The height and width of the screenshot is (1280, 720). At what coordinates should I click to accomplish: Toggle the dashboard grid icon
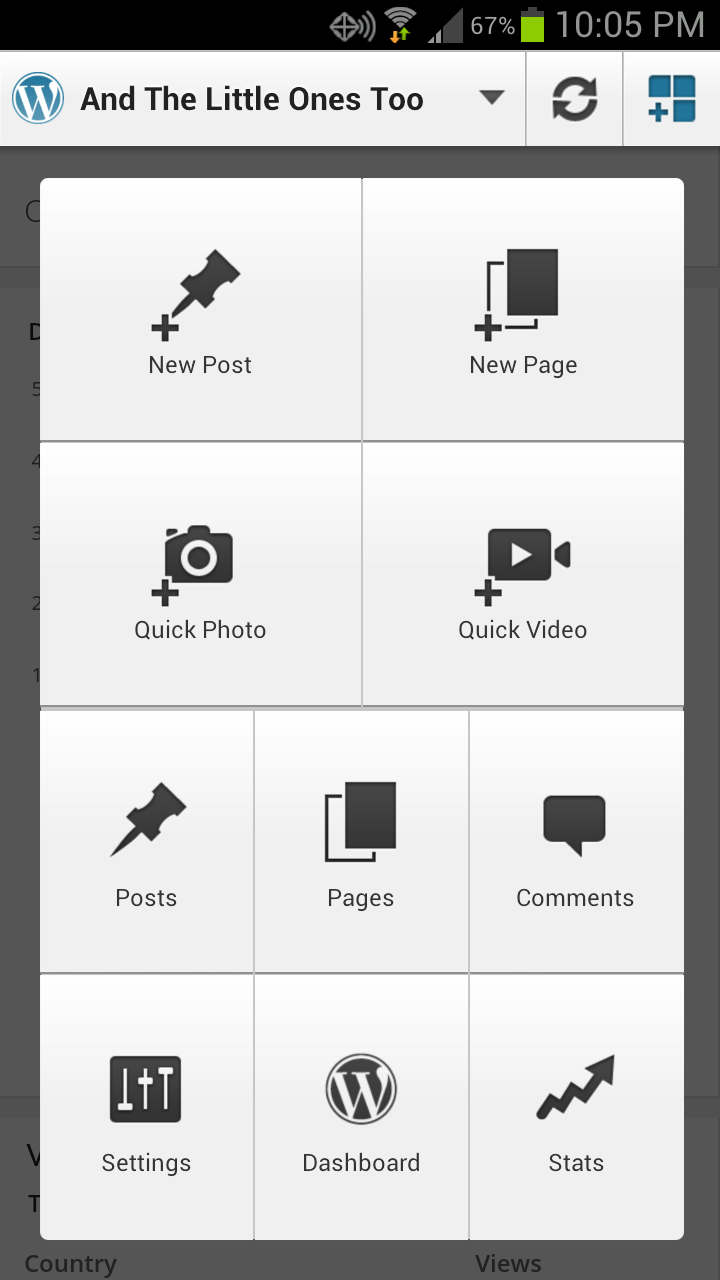(672, 99)
